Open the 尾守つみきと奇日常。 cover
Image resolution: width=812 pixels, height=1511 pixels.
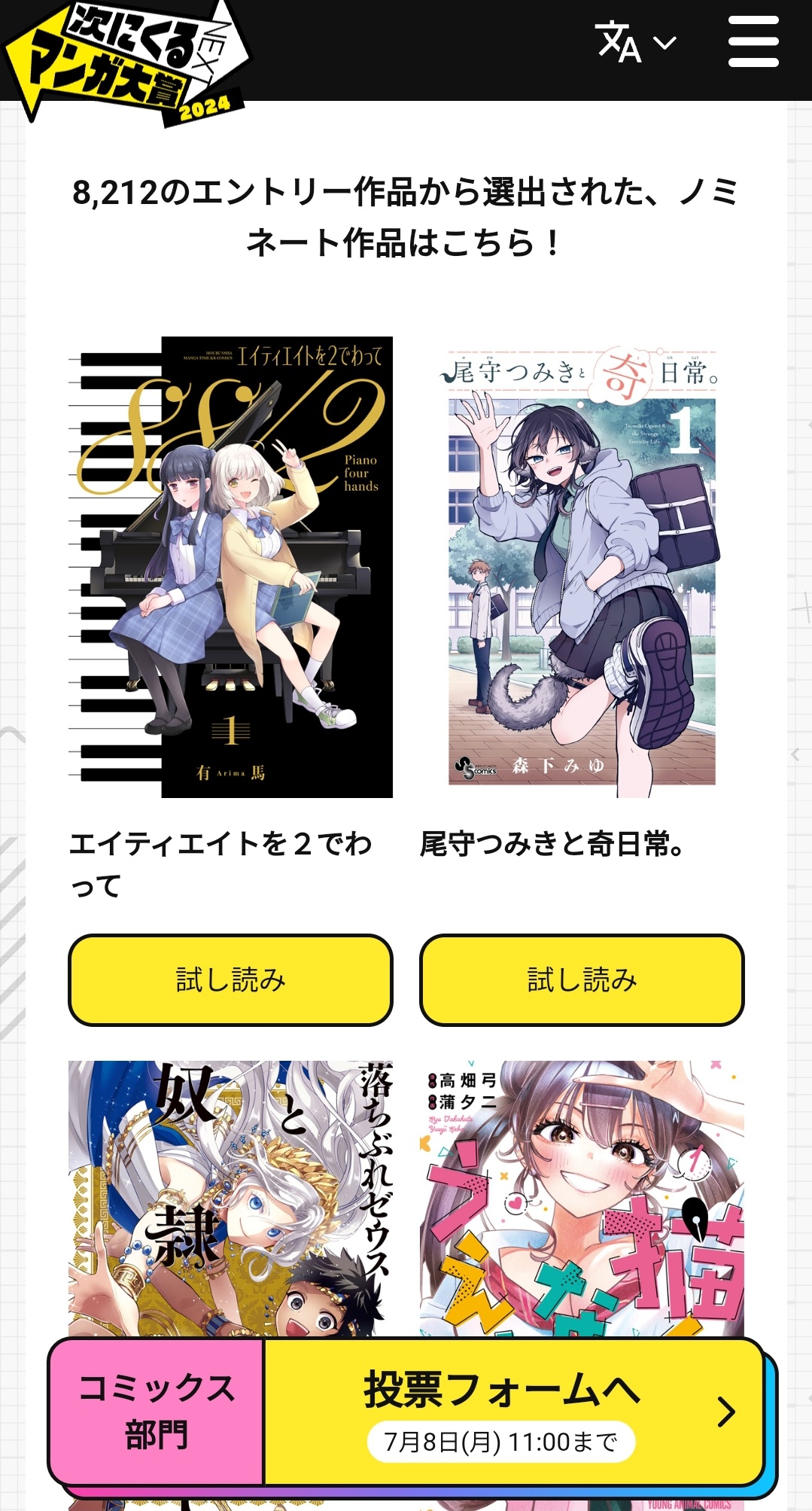pos(582,567)
